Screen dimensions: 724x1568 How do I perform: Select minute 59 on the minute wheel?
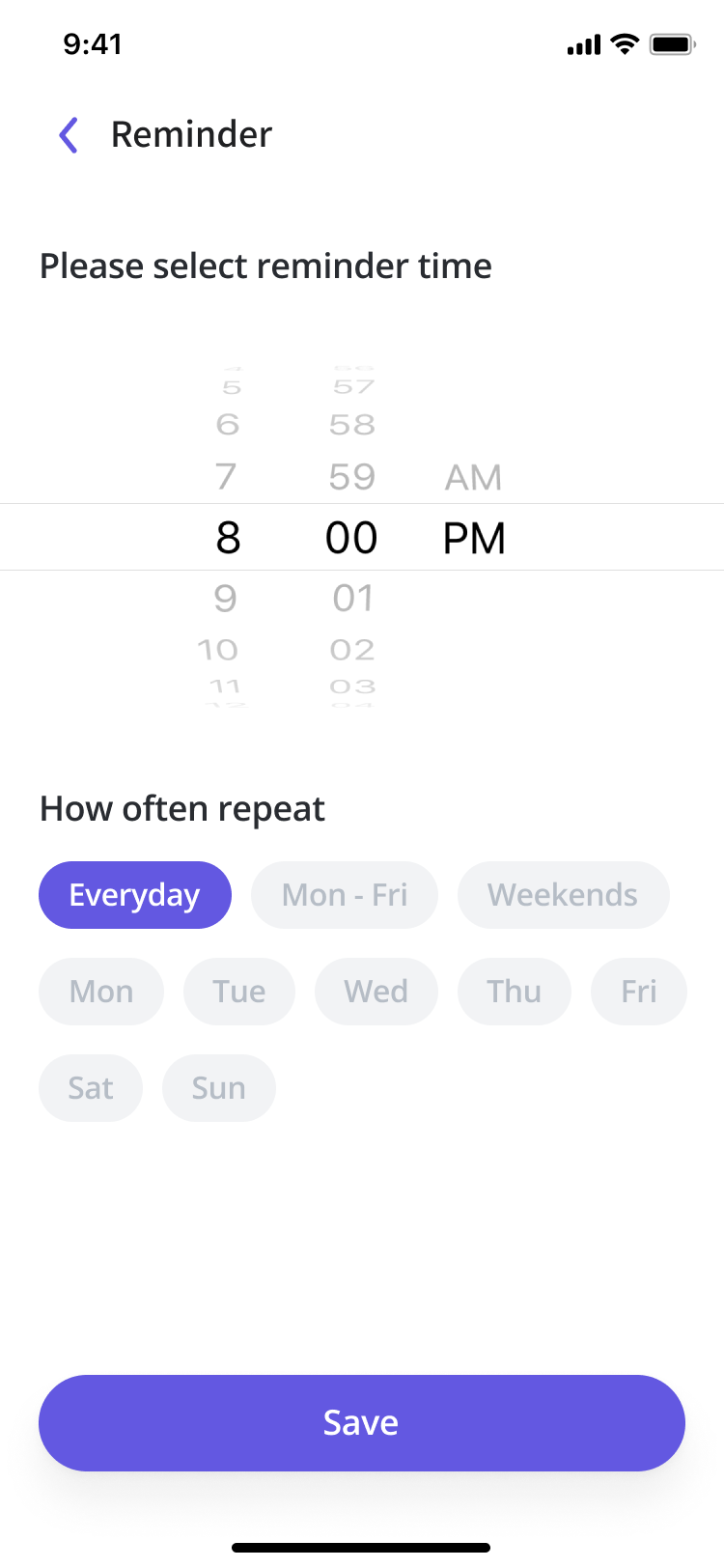[351, 476]
